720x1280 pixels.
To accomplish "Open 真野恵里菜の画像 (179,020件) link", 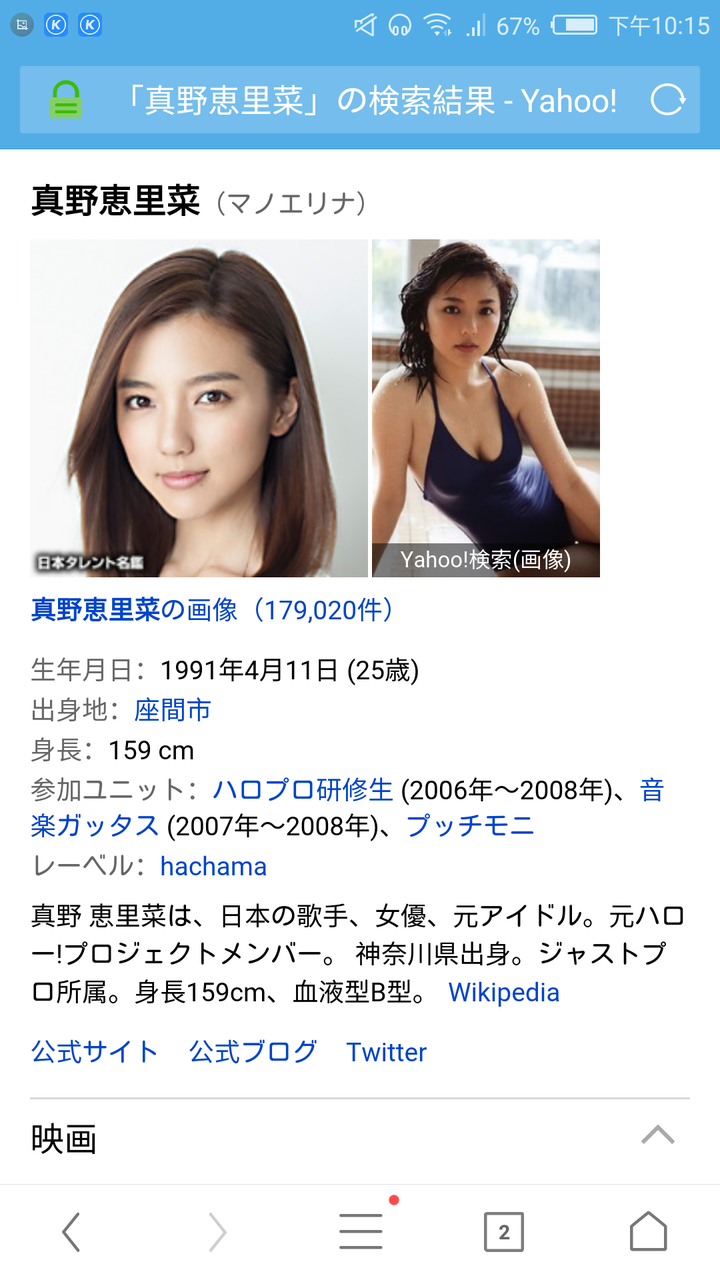I will (x=213, y=610).
